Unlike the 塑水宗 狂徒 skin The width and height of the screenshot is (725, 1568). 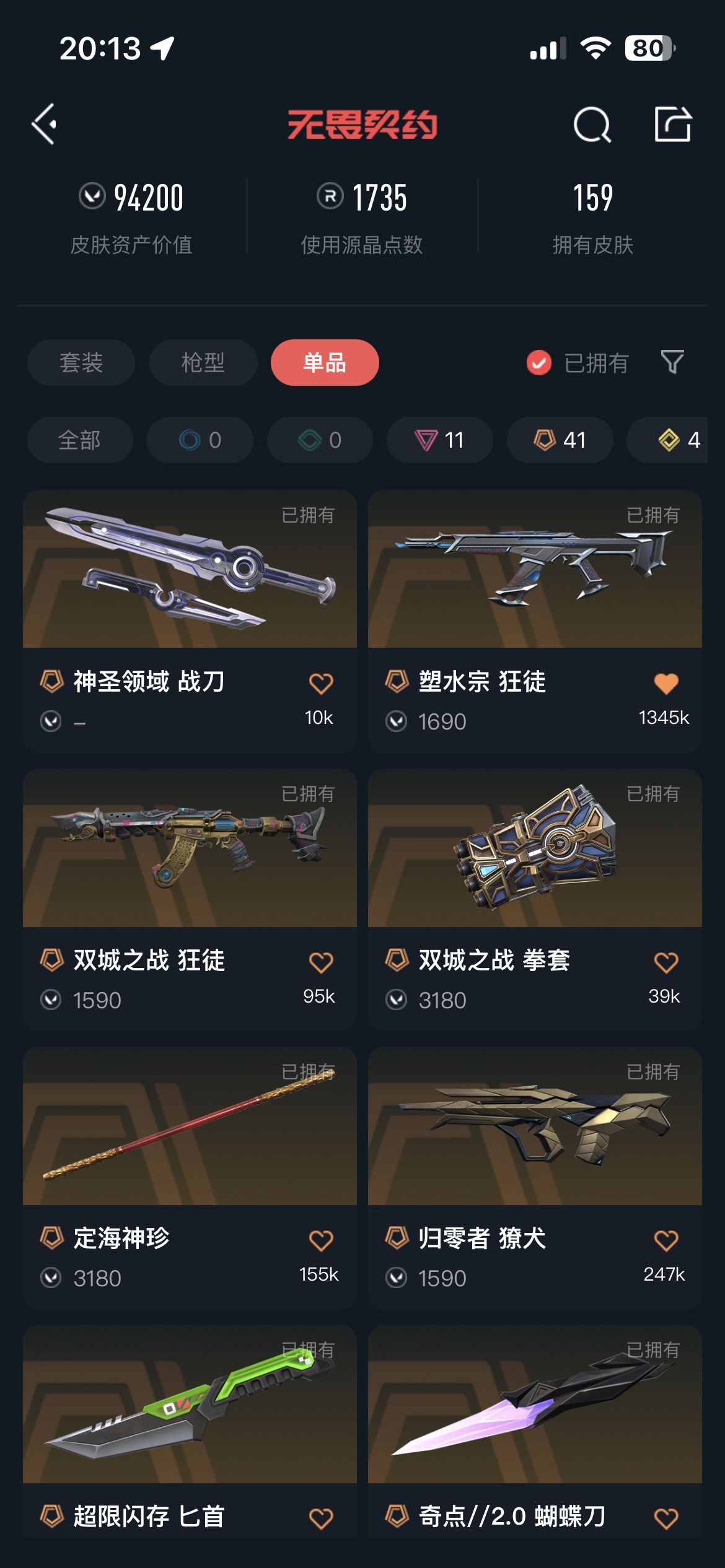coord(666,684)
